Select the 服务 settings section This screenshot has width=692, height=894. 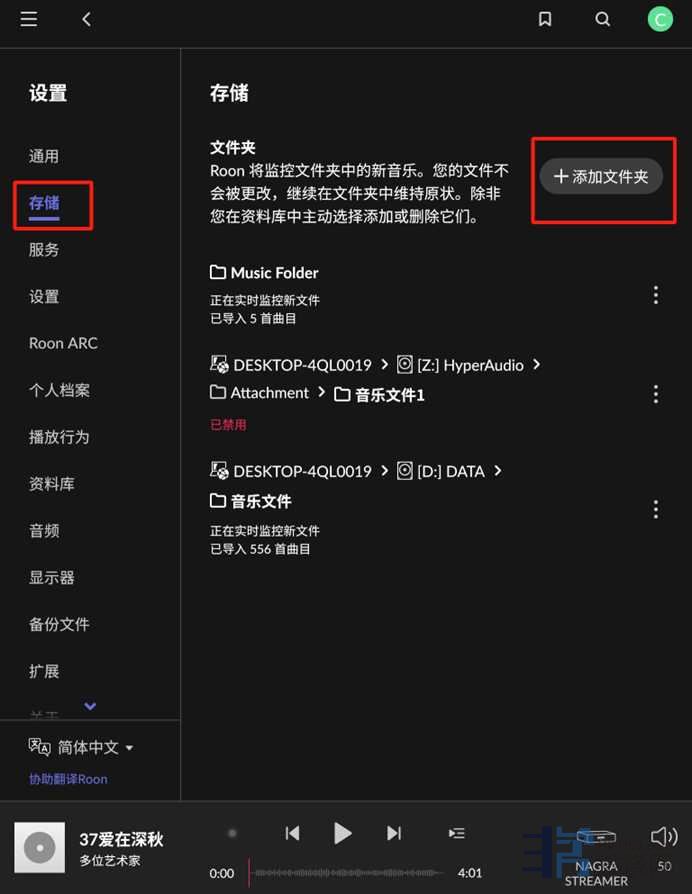point(44,250)
